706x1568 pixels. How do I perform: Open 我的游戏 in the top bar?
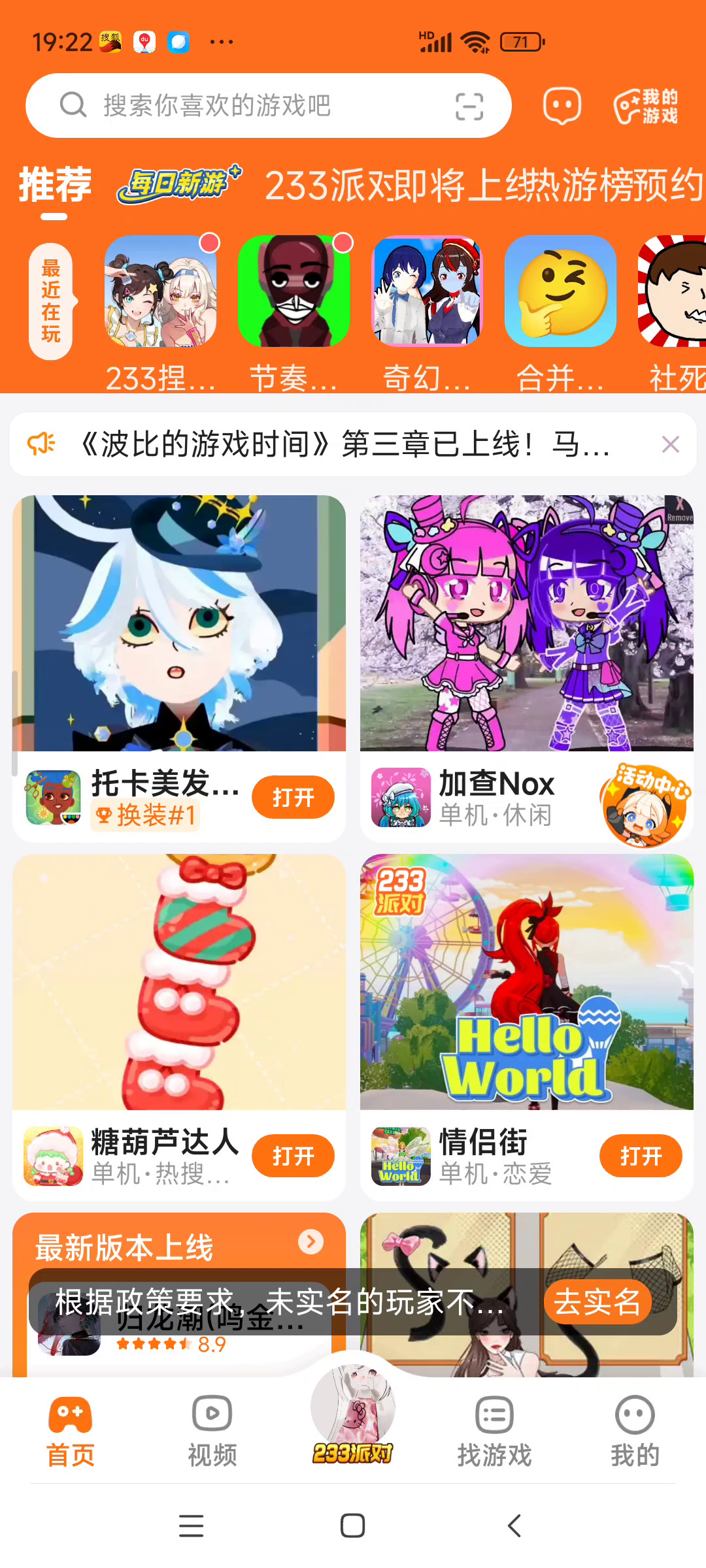point(646,106)
